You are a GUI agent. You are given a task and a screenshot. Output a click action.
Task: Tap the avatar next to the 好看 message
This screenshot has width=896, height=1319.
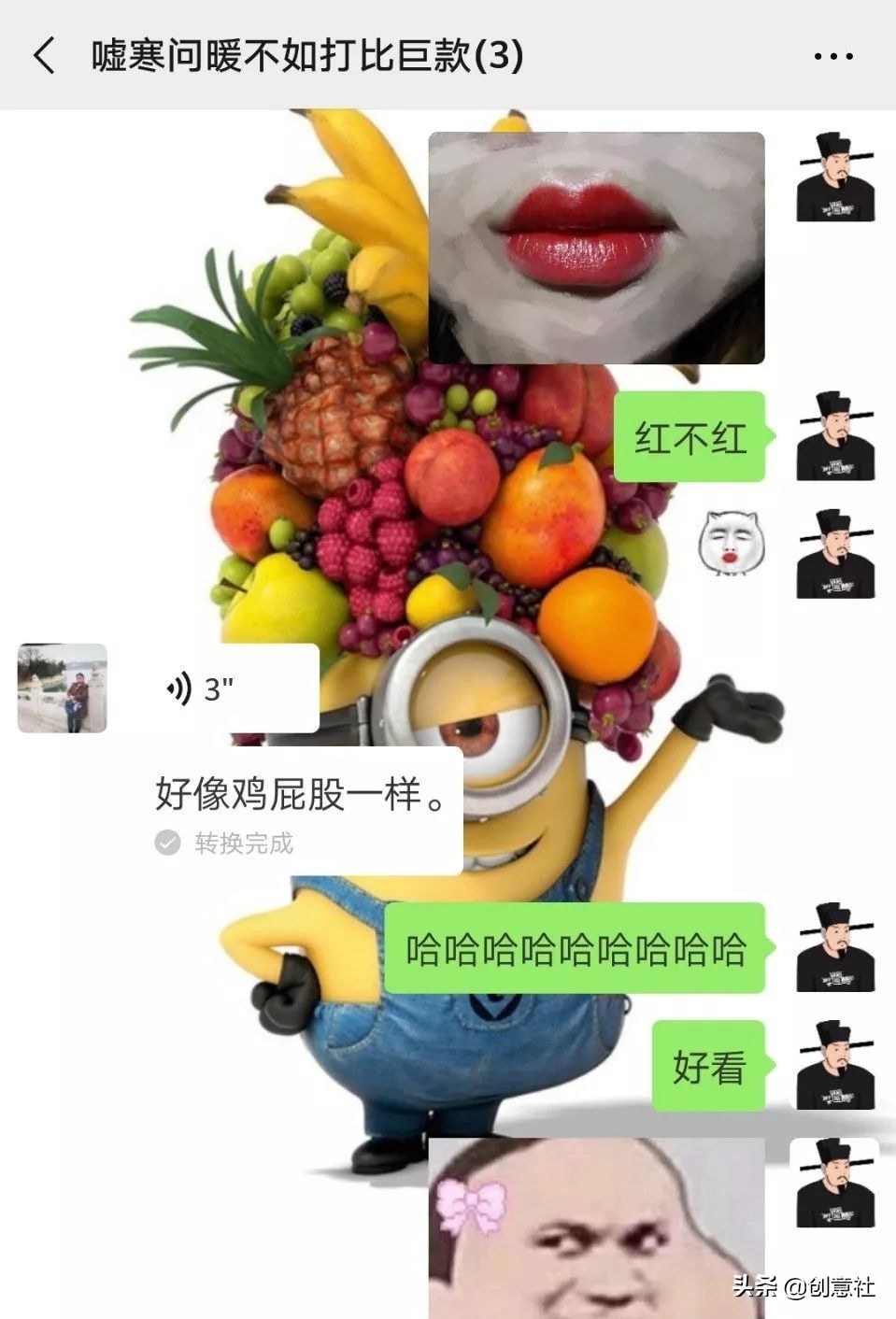[x=838, y=1070]
